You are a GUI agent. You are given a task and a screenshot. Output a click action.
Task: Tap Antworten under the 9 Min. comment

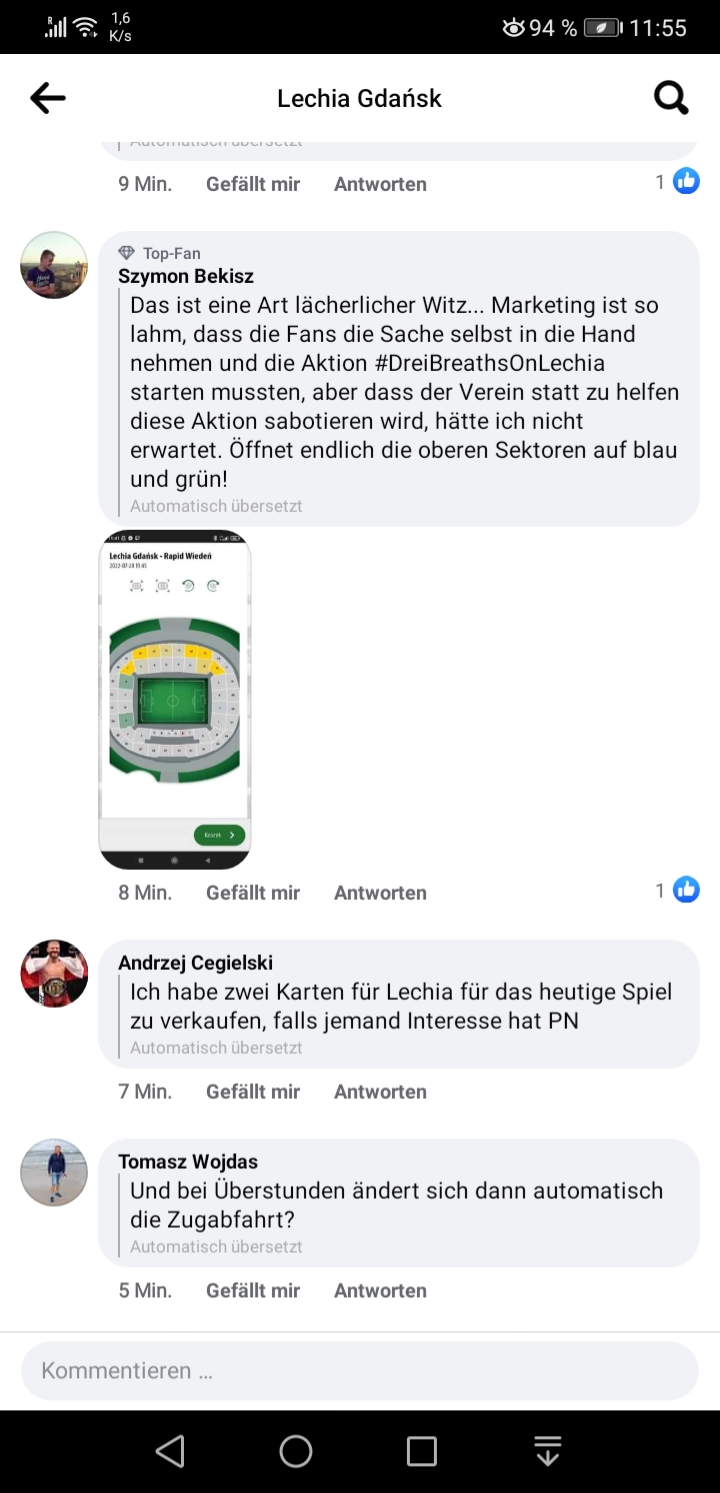coord(380,184)
